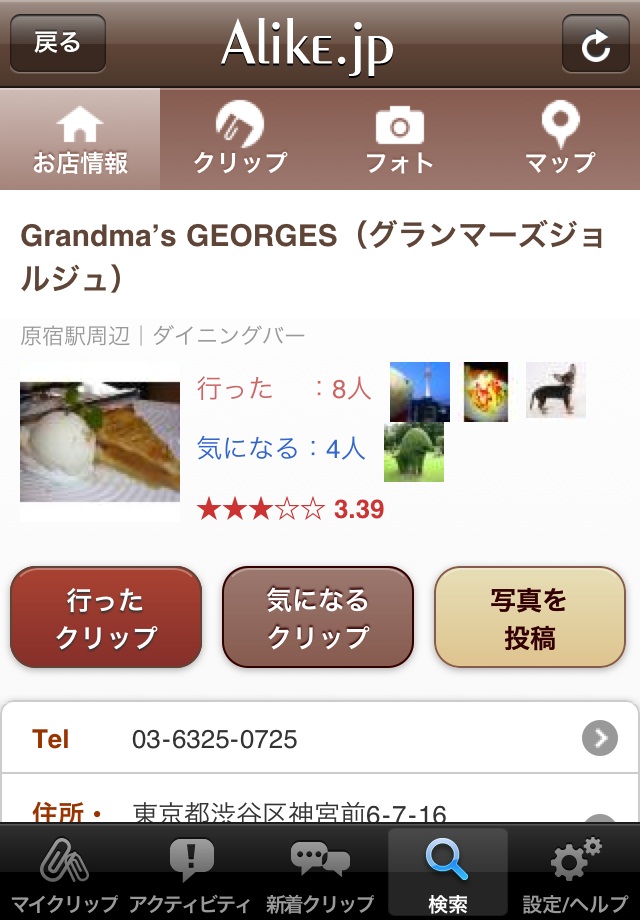Add a 行ったクリップ for this restaurant
640x920 pixels.
point(106,618)
